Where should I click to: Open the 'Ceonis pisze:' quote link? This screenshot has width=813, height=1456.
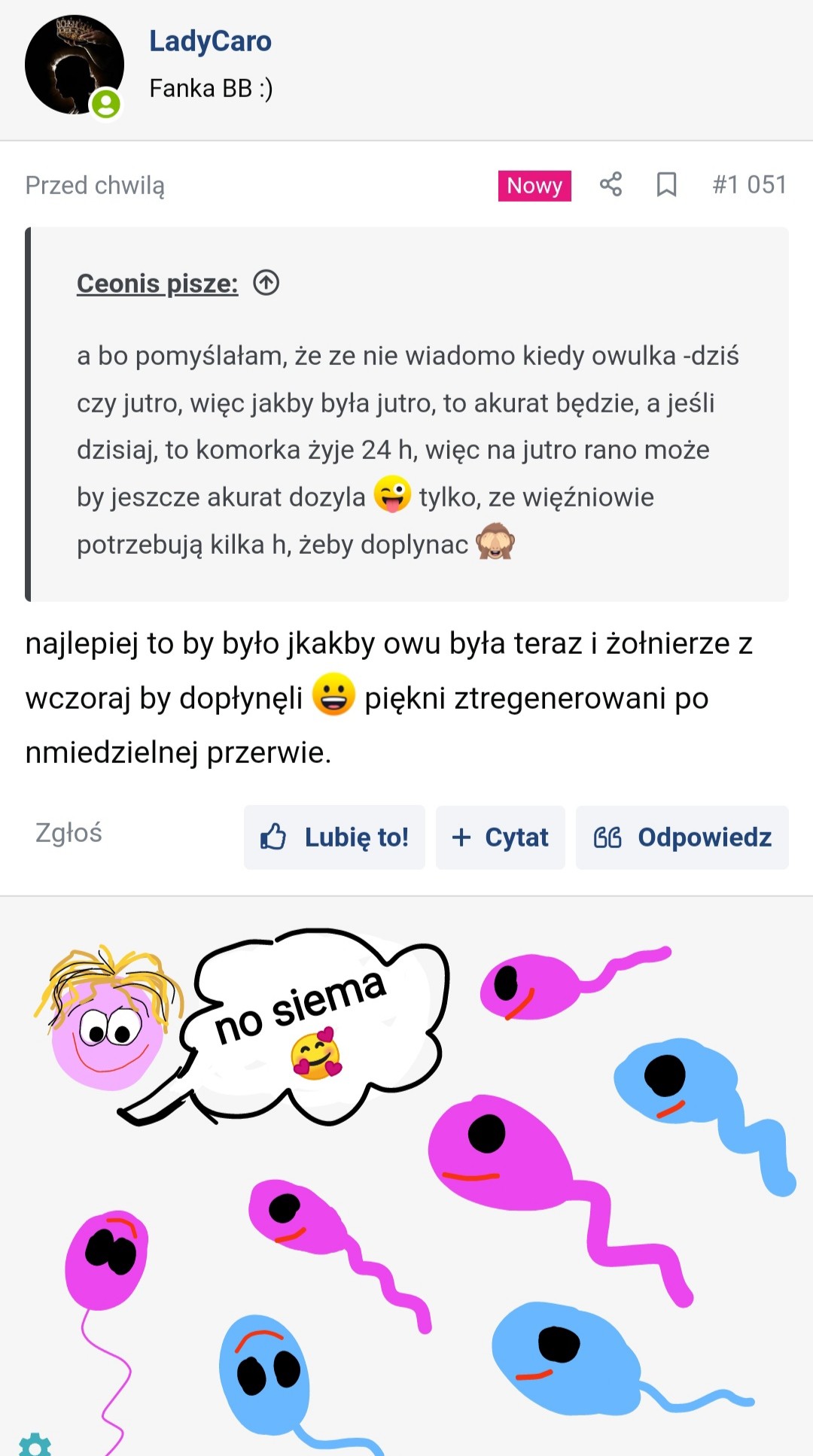coord(157,284)
